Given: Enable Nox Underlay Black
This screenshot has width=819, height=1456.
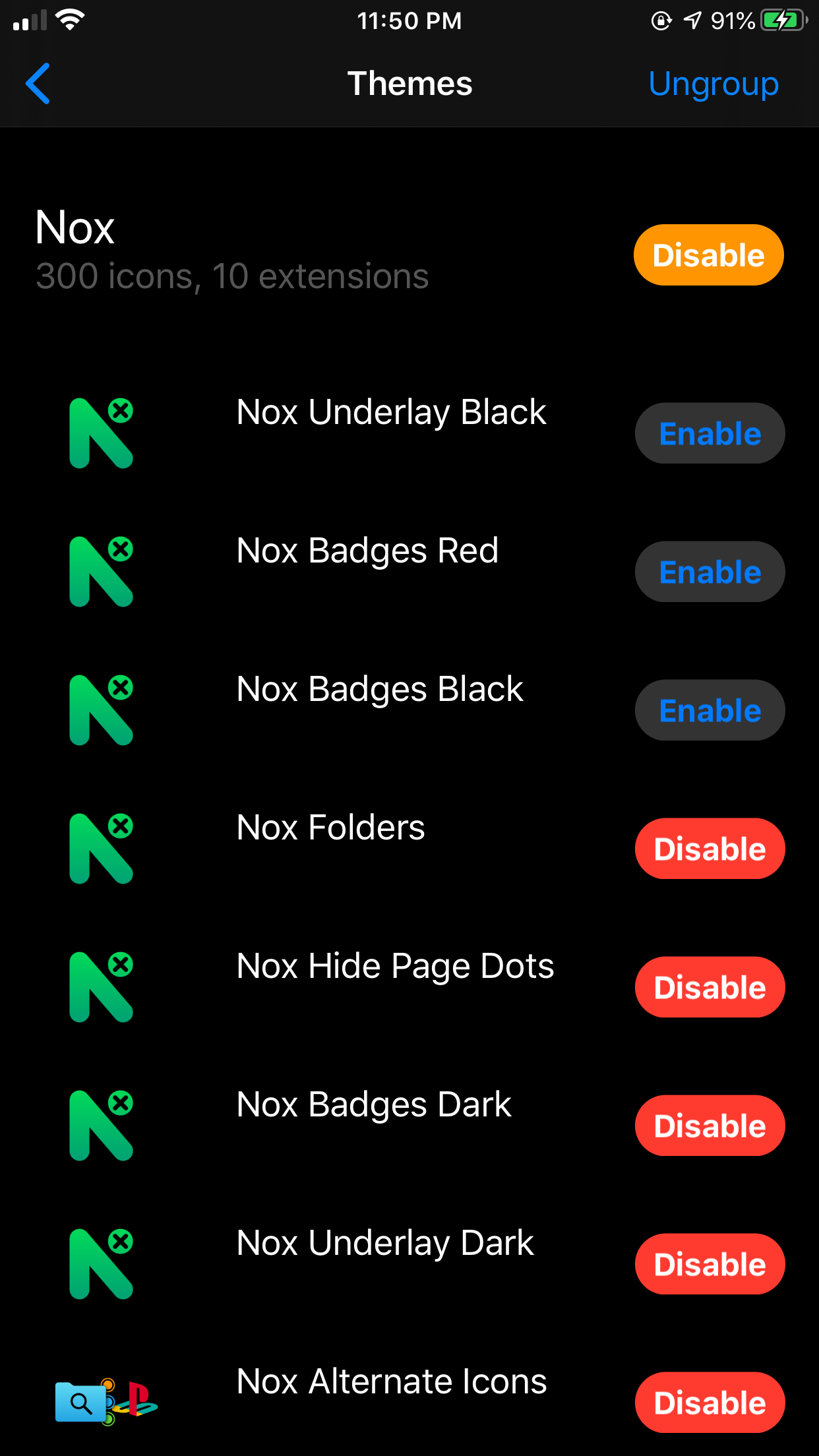Looking at the screenshot, I should pyautogui.click(x=710, y=433).
